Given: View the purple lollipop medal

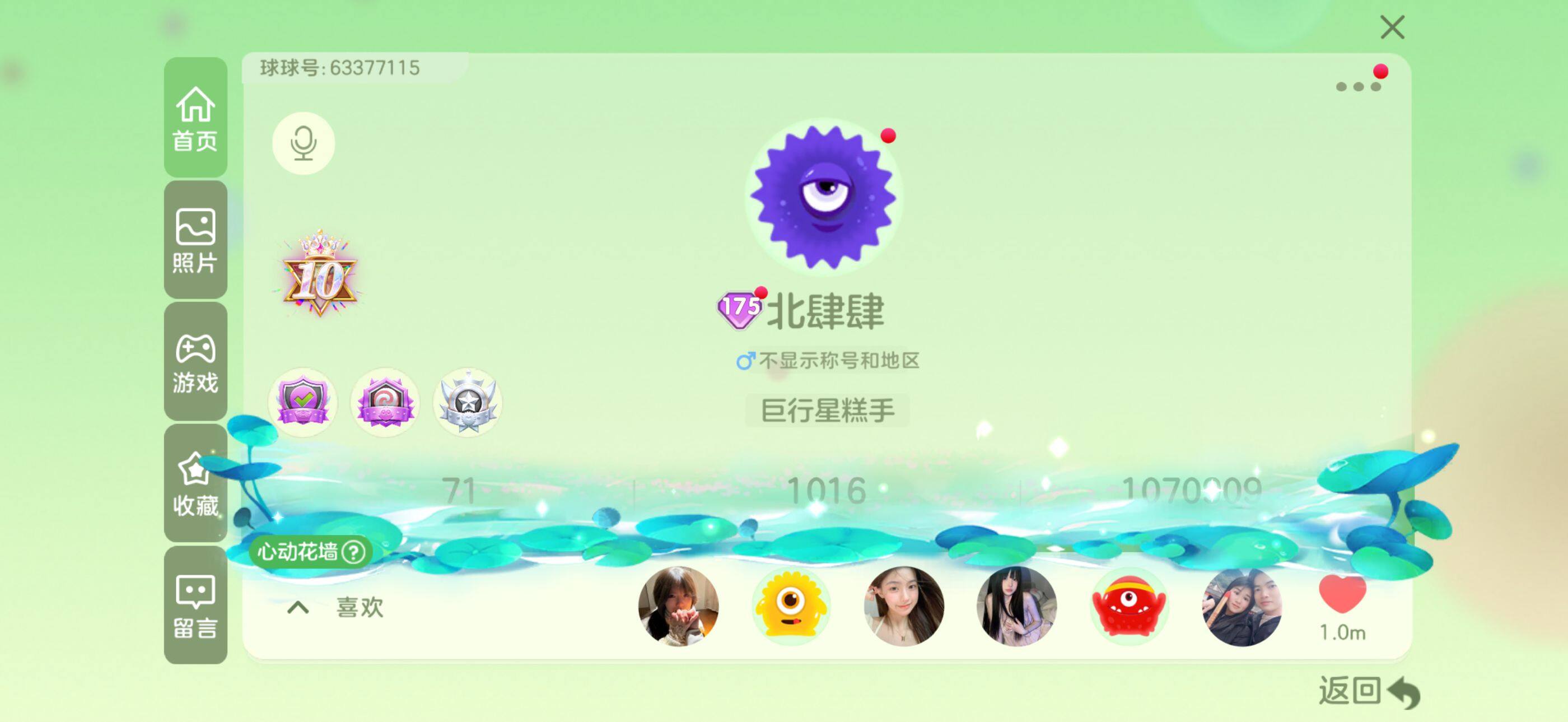Looking at the screenshot, I should pos(385,402).
